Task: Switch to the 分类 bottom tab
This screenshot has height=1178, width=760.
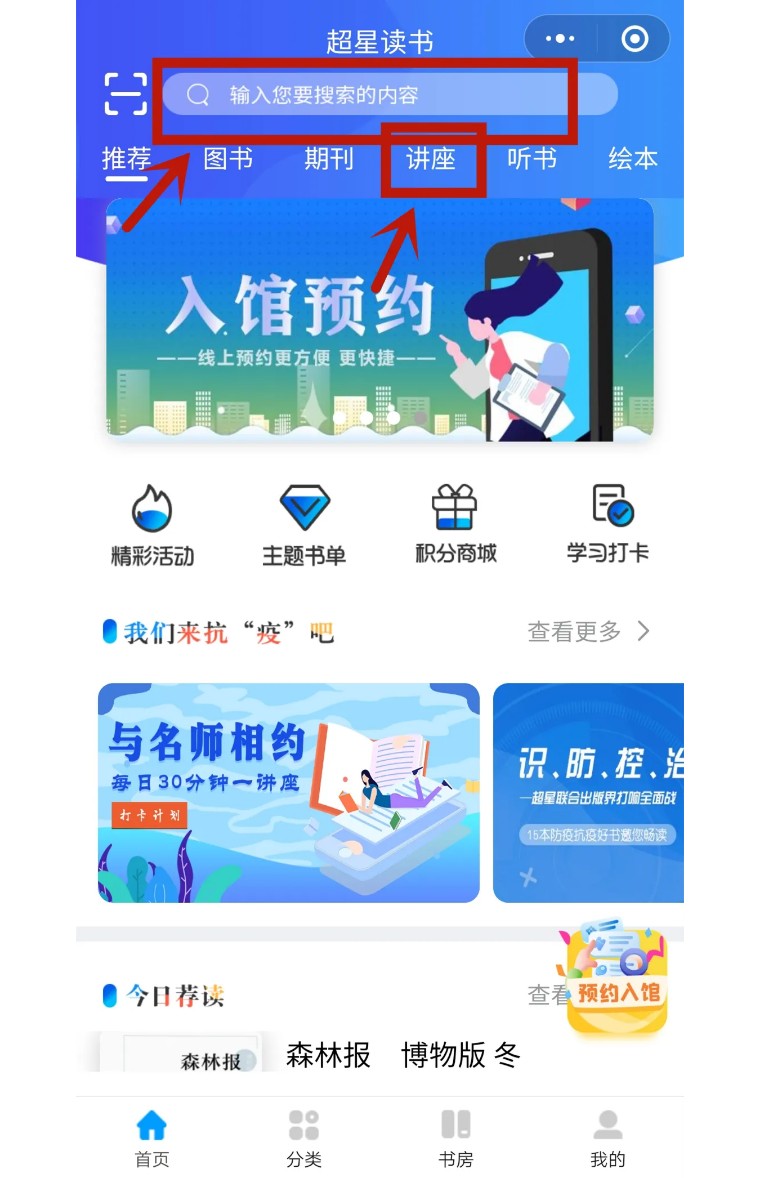Action: pyautogui.click(x=304, y=1137)
